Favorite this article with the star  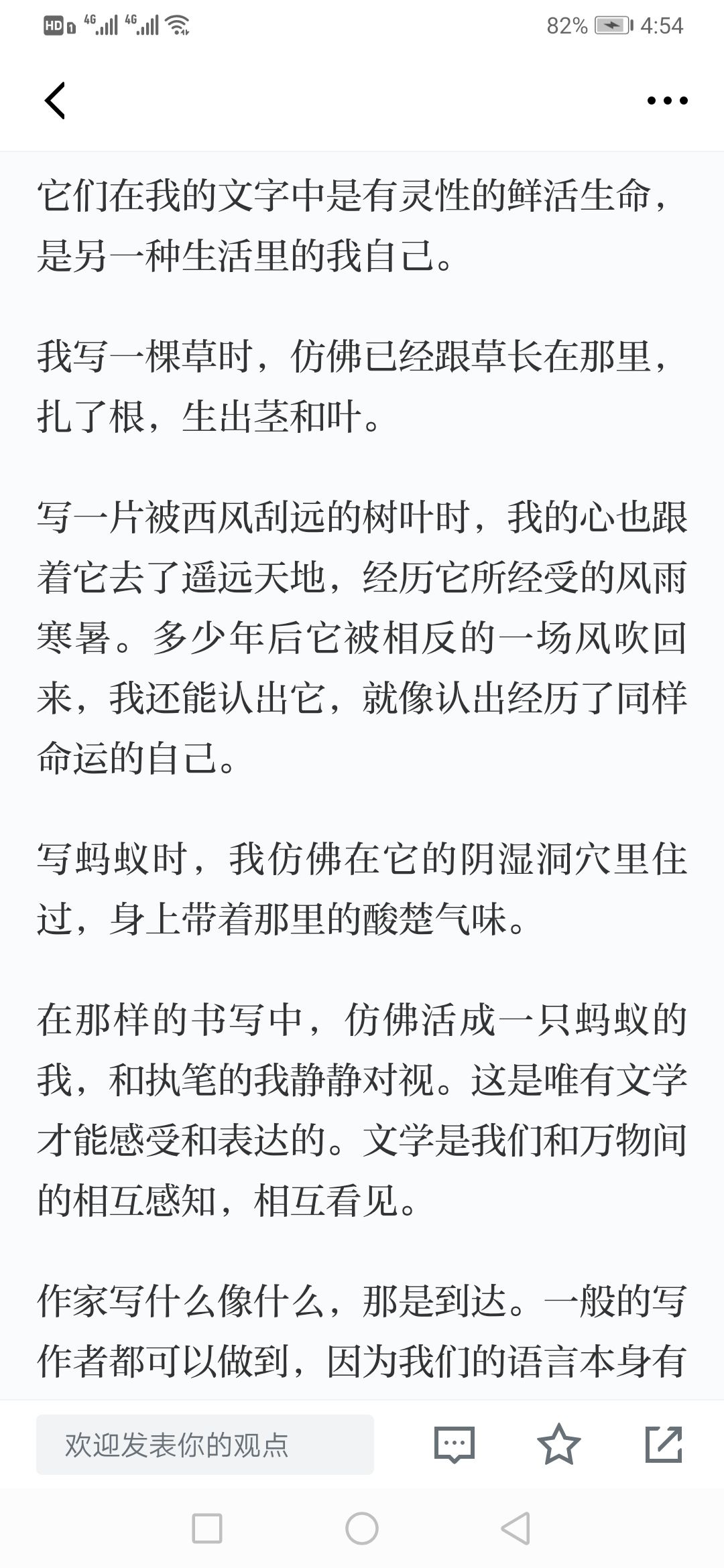[559, 1444]
